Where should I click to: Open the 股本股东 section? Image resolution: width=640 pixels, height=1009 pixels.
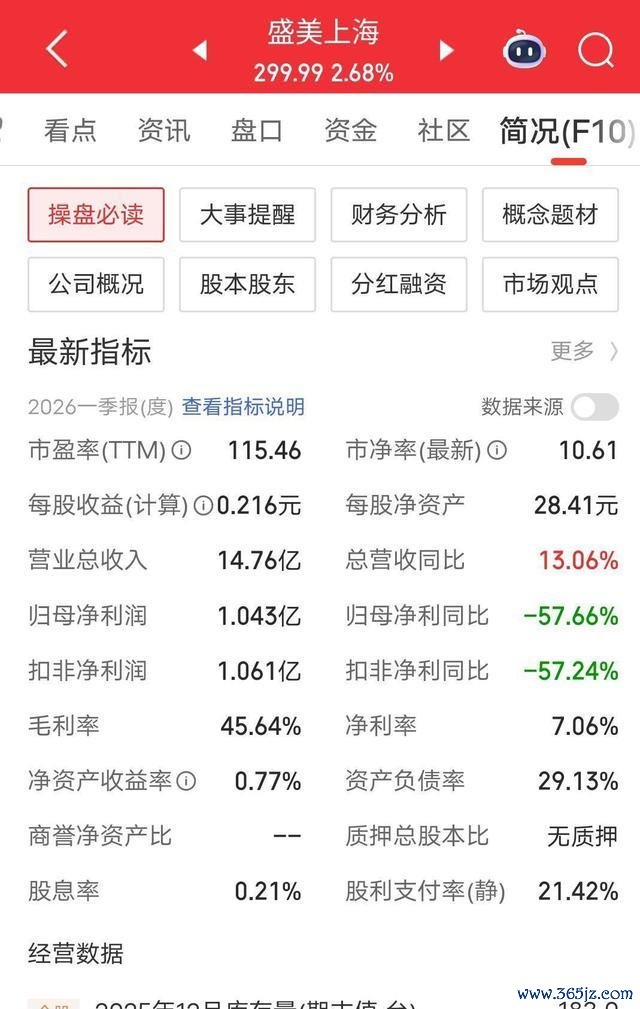click(248, 284)
